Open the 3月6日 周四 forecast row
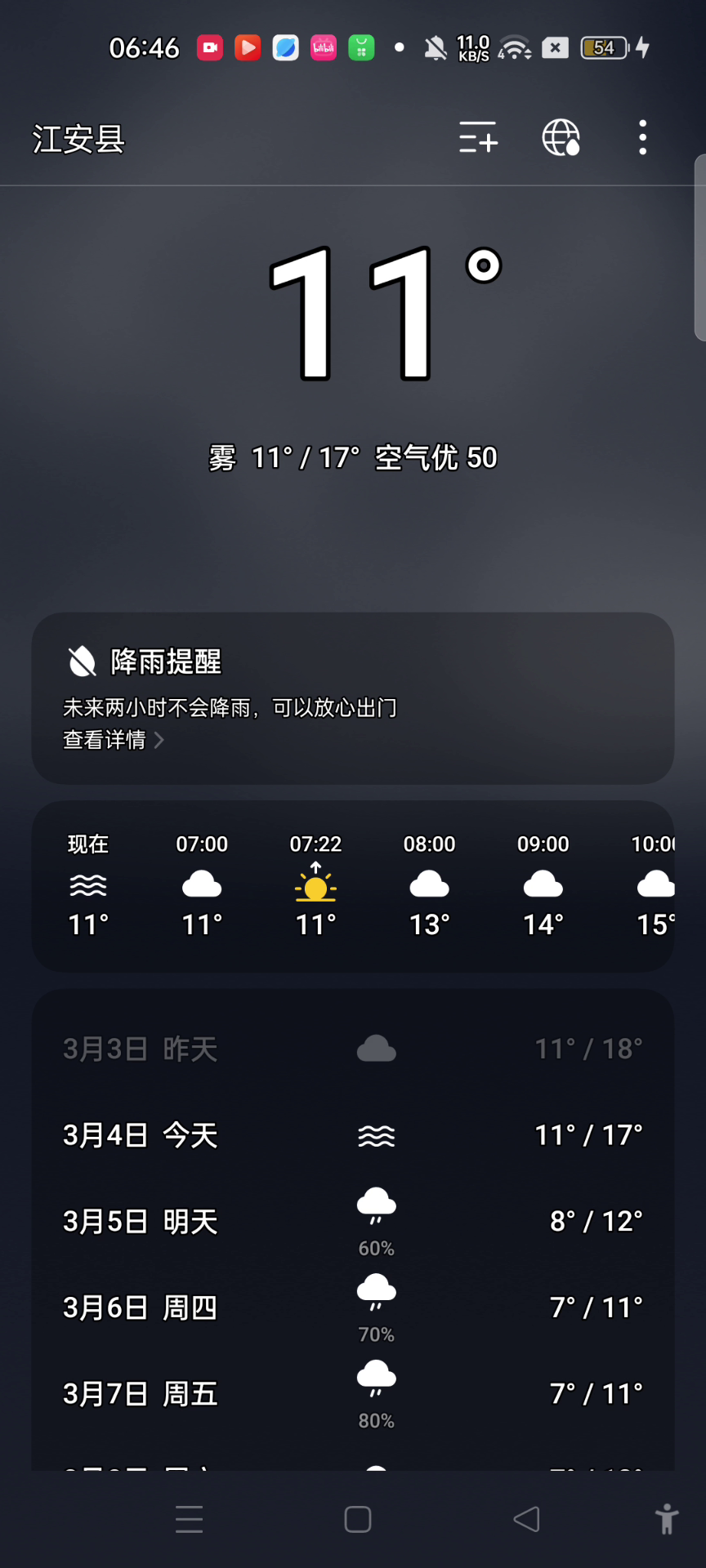The height and width of the screenshot is (1568, 706). pos(353,1308)
